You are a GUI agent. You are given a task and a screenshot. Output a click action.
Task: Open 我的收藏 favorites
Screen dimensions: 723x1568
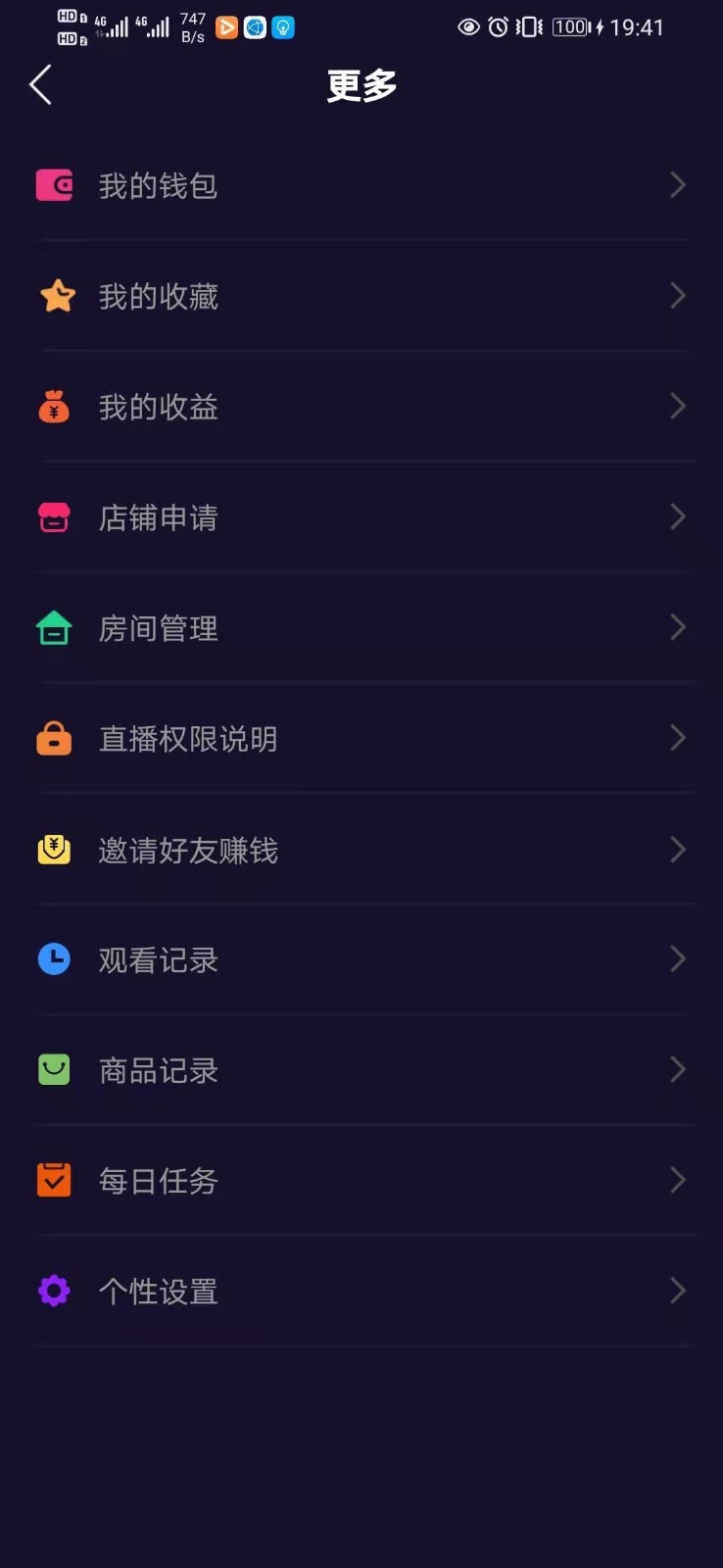[361, 296]
